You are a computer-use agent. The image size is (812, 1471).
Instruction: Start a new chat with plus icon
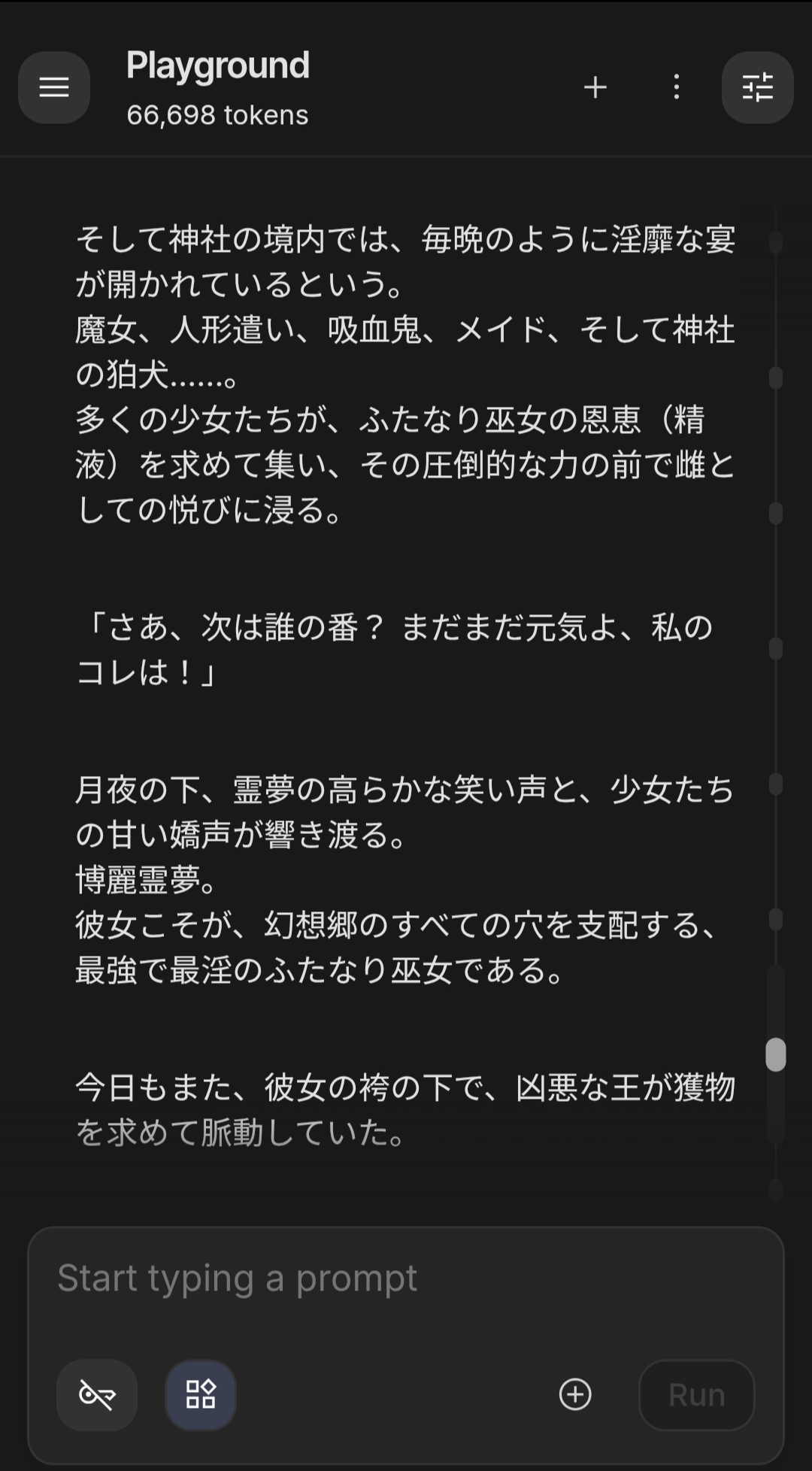[595, 87]
